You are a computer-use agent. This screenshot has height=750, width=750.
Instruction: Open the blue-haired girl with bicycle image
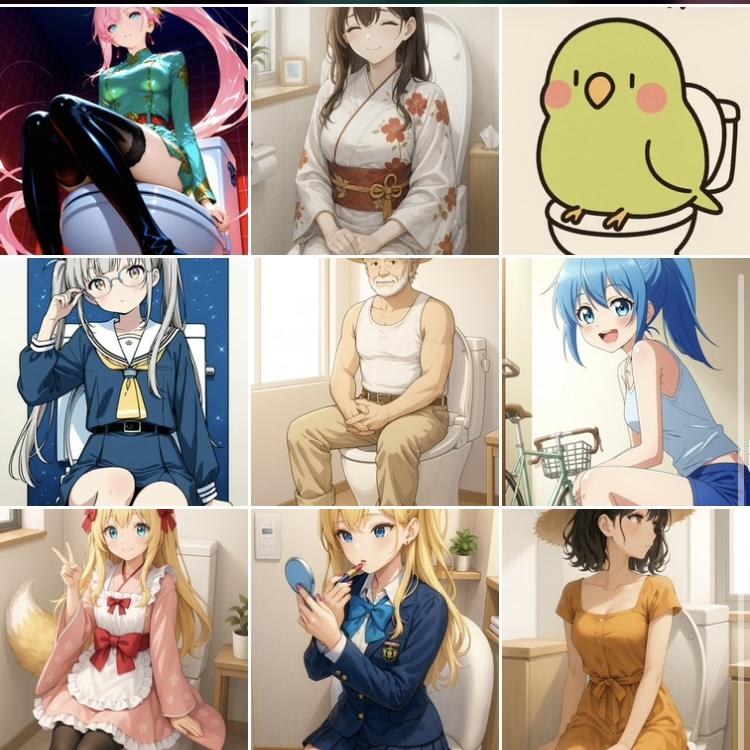[625, 381]
